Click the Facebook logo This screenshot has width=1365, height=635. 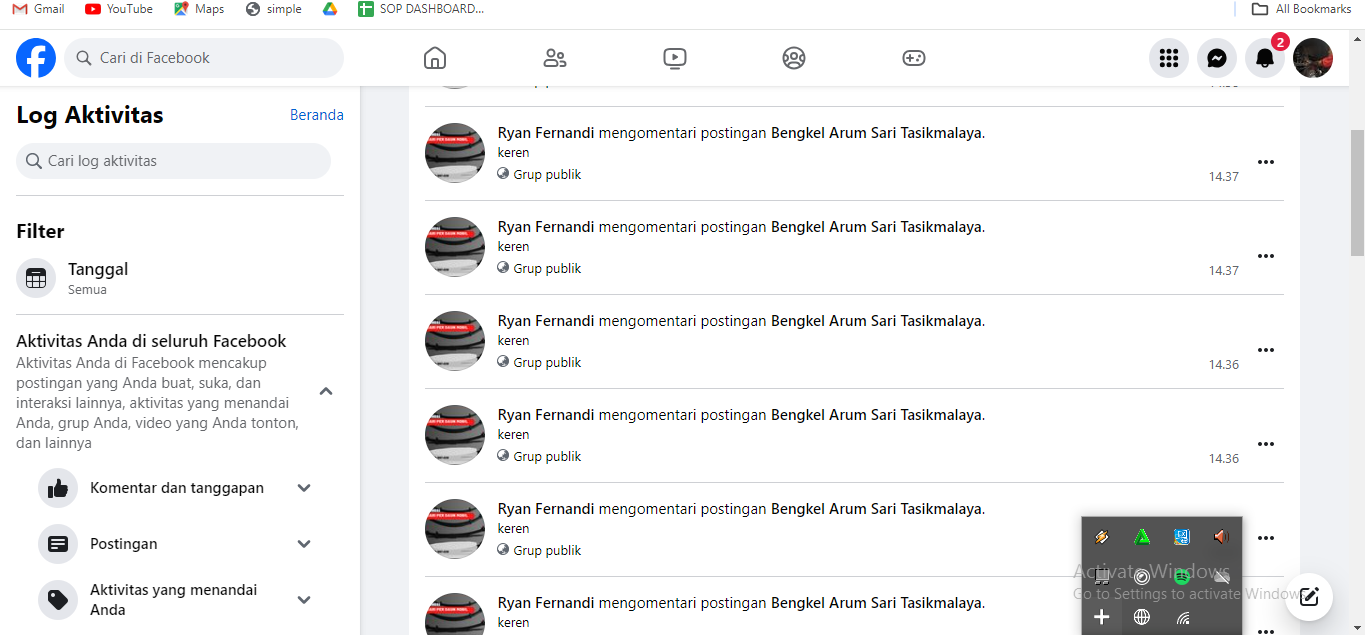coord(36,58)
